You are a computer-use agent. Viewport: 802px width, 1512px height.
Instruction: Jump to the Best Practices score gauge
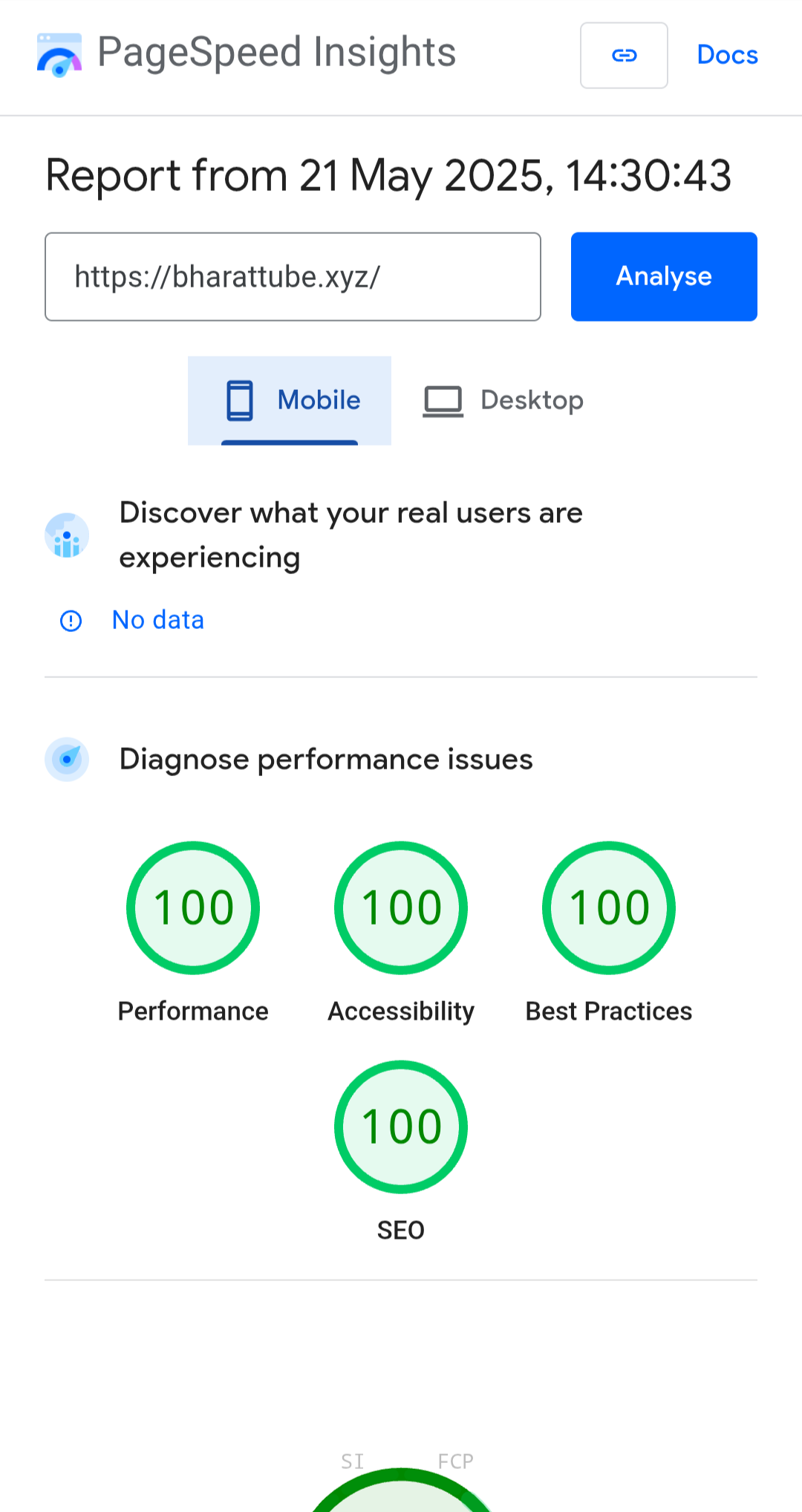click(x=609, y=932)
